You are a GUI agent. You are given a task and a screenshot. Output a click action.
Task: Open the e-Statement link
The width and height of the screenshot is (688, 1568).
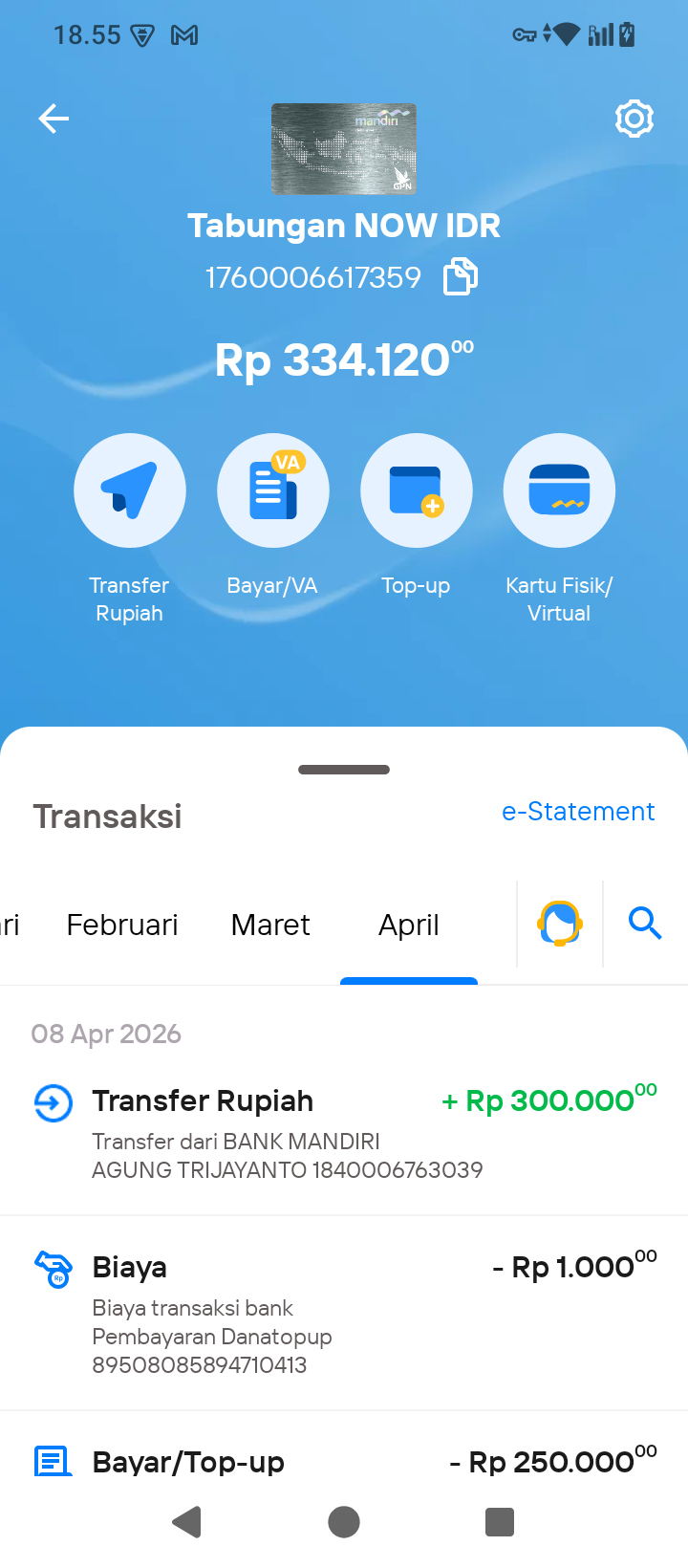[x=578, y=812]
